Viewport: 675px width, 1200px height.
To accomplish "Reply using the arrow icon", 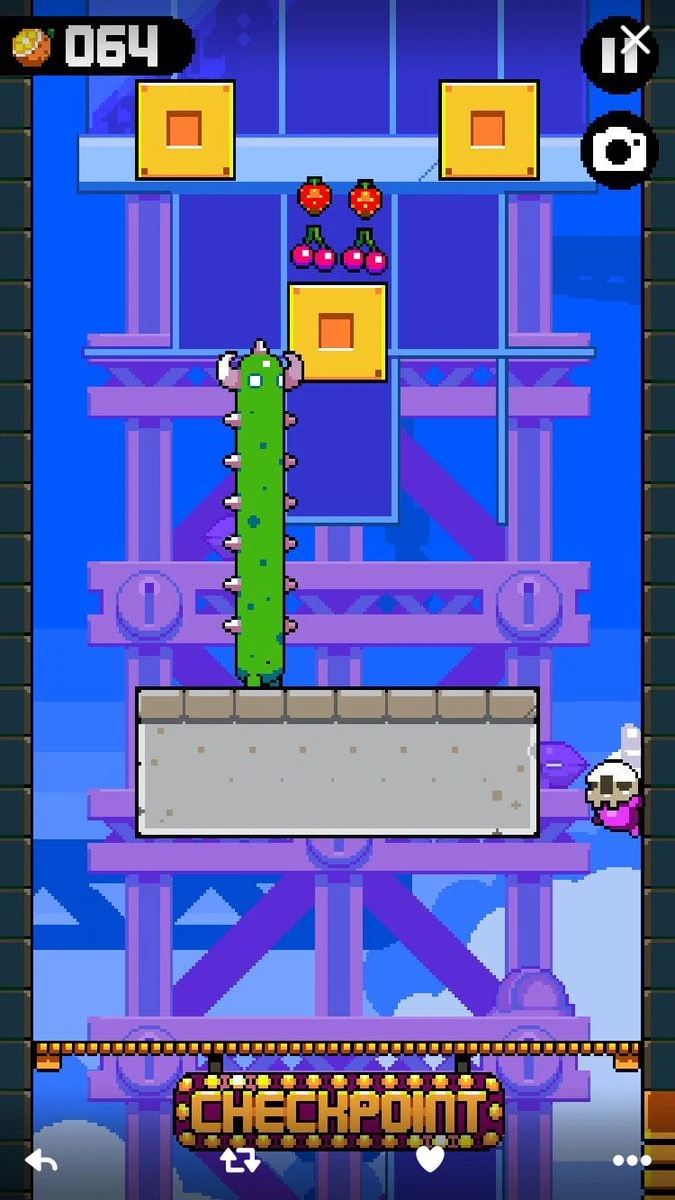I will (41, 1160).
